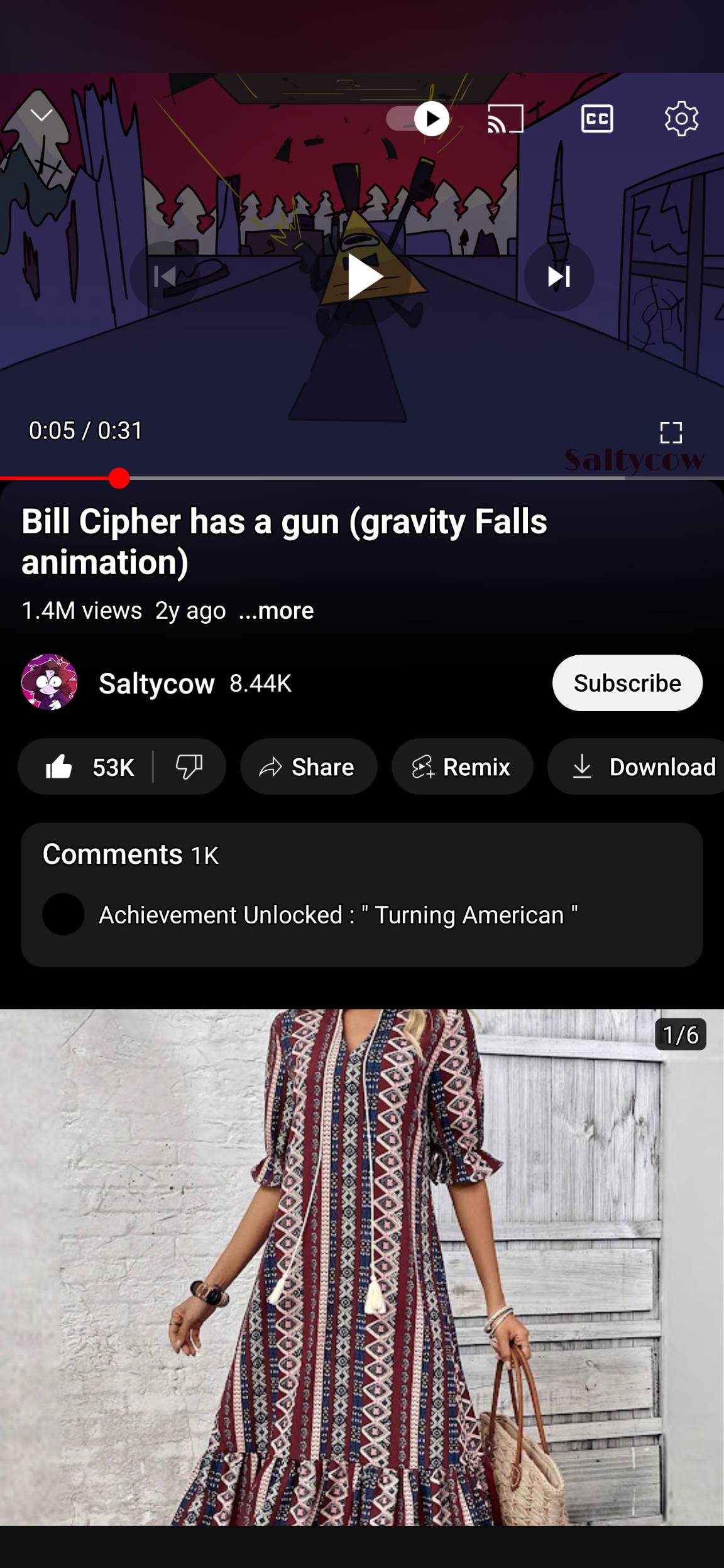
Task: Skip to the next video
Action: [x=559, y=276]
